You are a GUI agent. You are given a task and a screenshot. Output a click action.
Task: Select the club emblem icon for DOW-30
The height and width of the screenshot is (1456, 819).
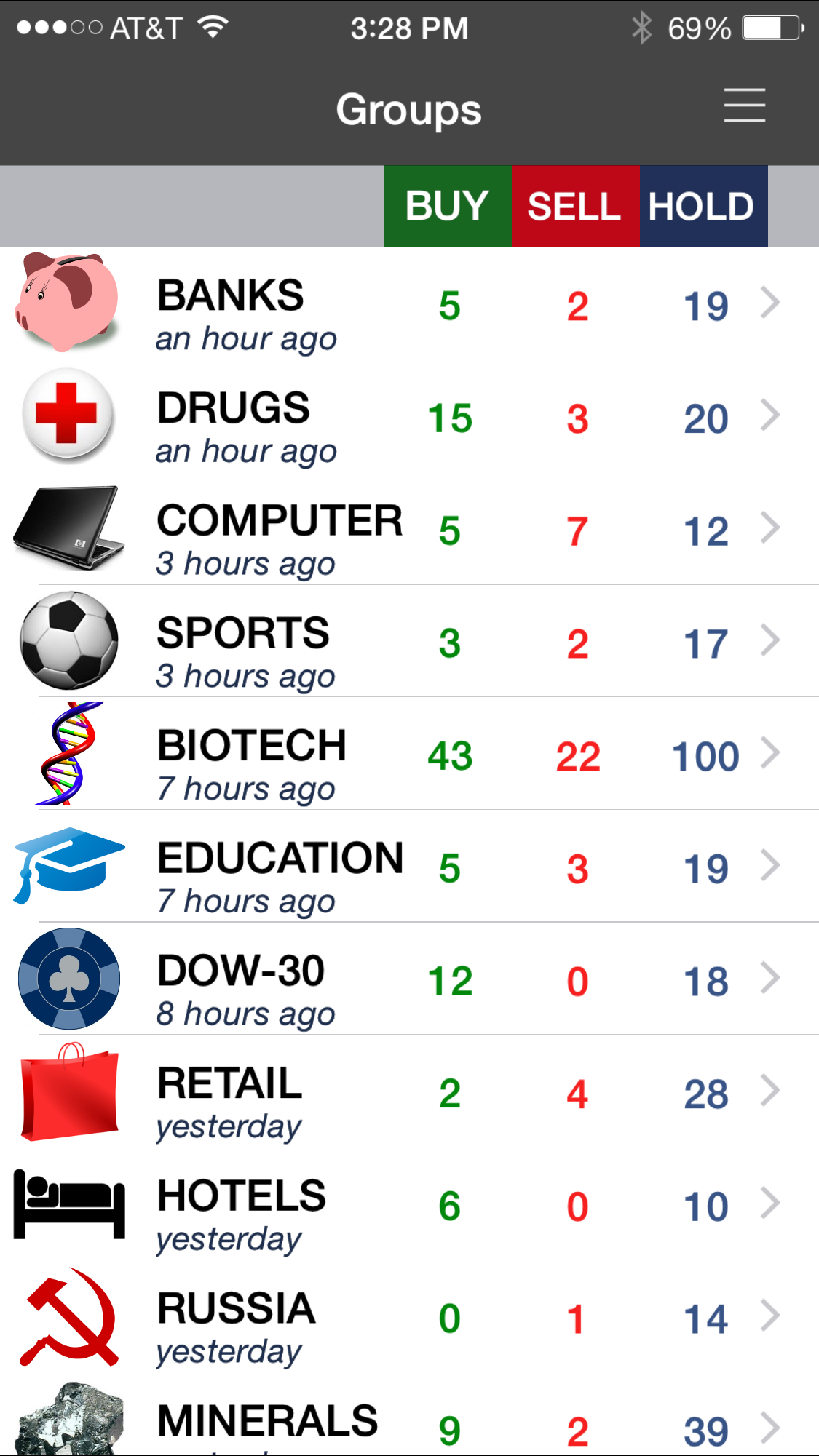69,979
